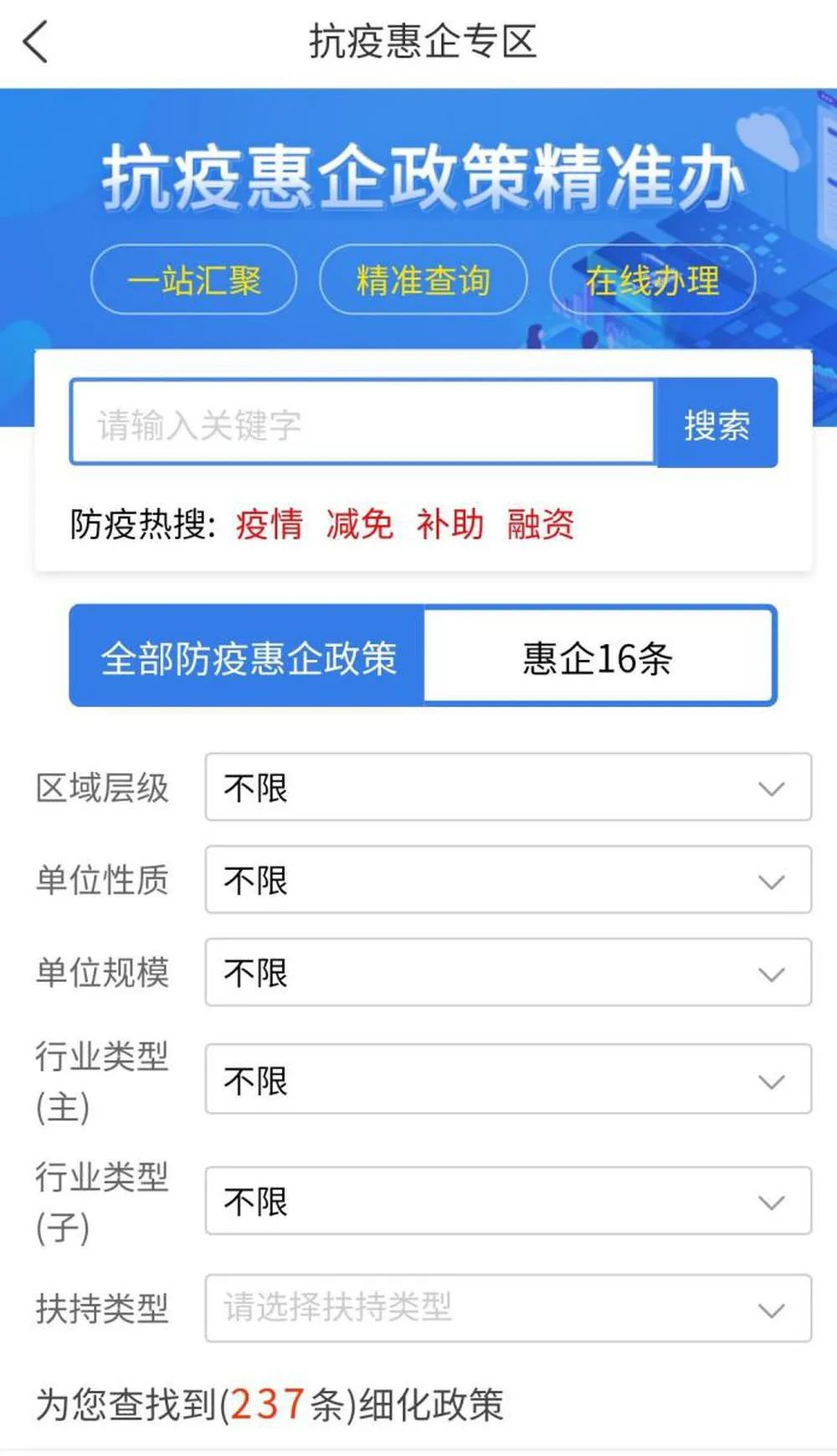Select the hot search term 减免
Image resolution: width=837 pixels, height=1456 pixels.
(359, 525)
